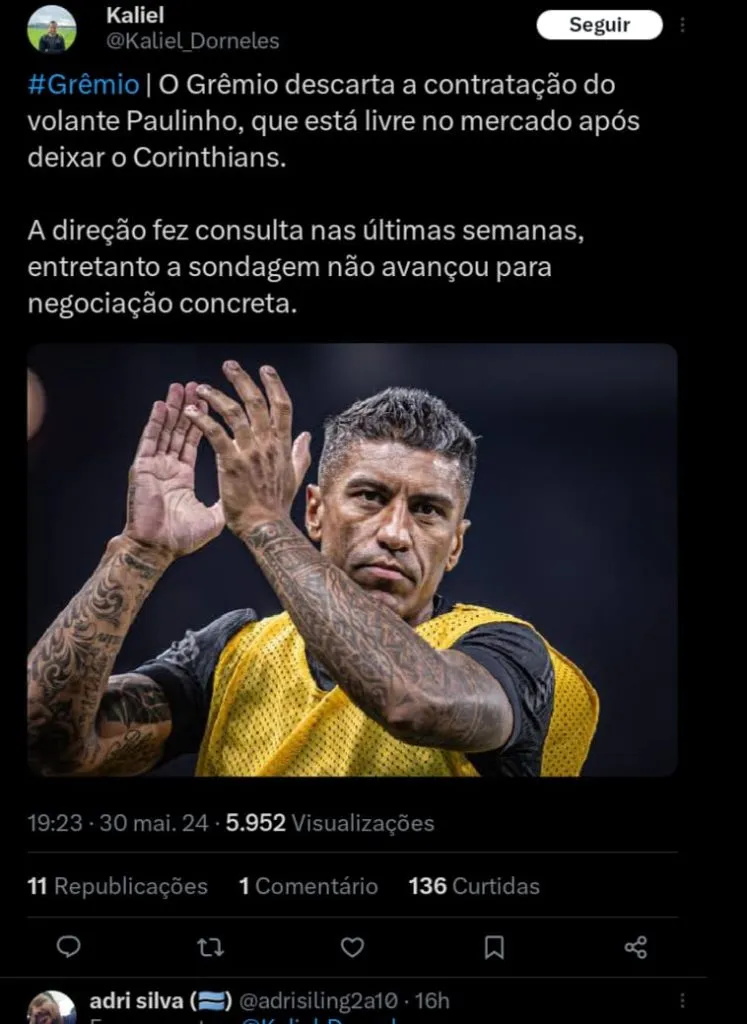Reply to Kaliel's post via comment icon

[x=69, y=947]
